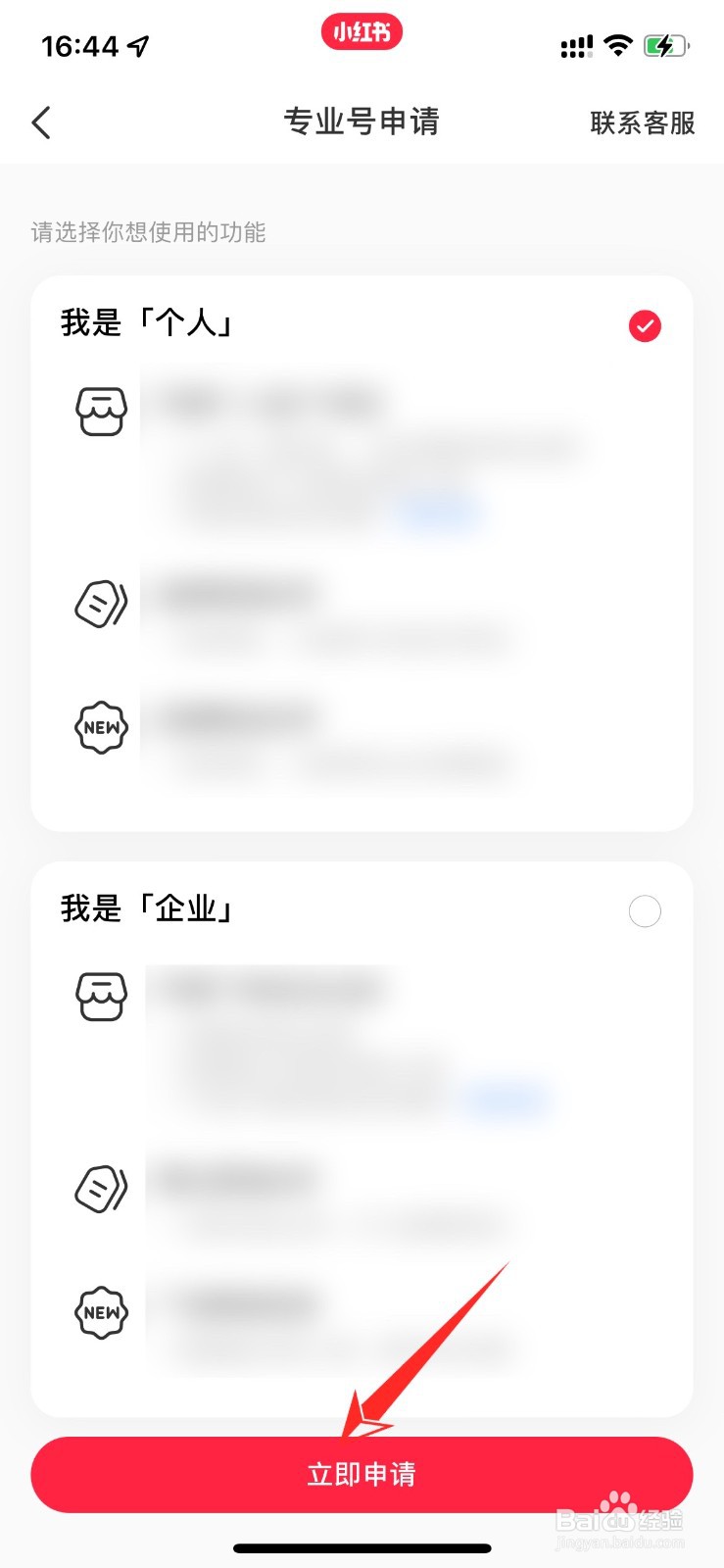Tap the Wi-Fi icon in the status bar
The image size is (724, 1568).
pyautogui.click(x=618, y=45)
